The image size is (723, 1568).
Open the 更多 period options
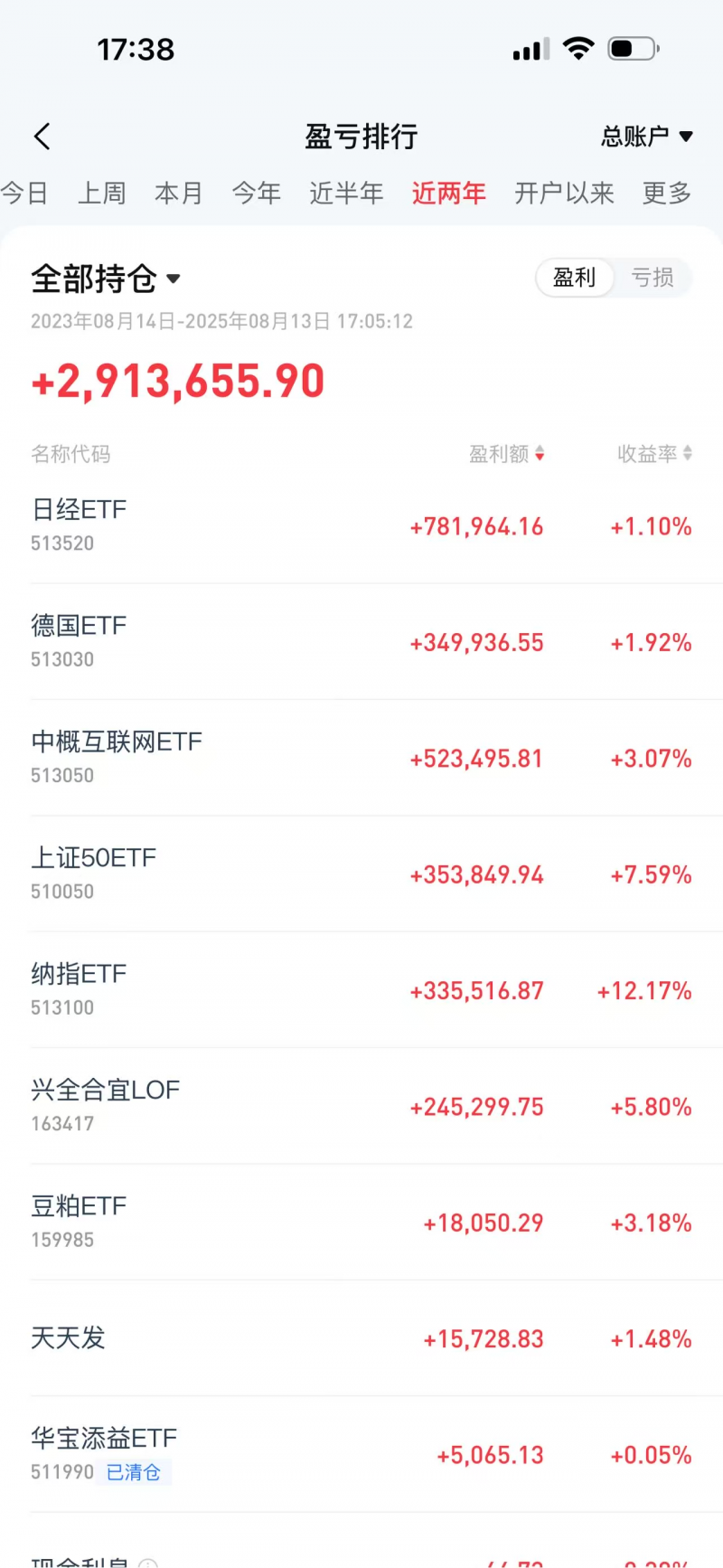(667, 193)
